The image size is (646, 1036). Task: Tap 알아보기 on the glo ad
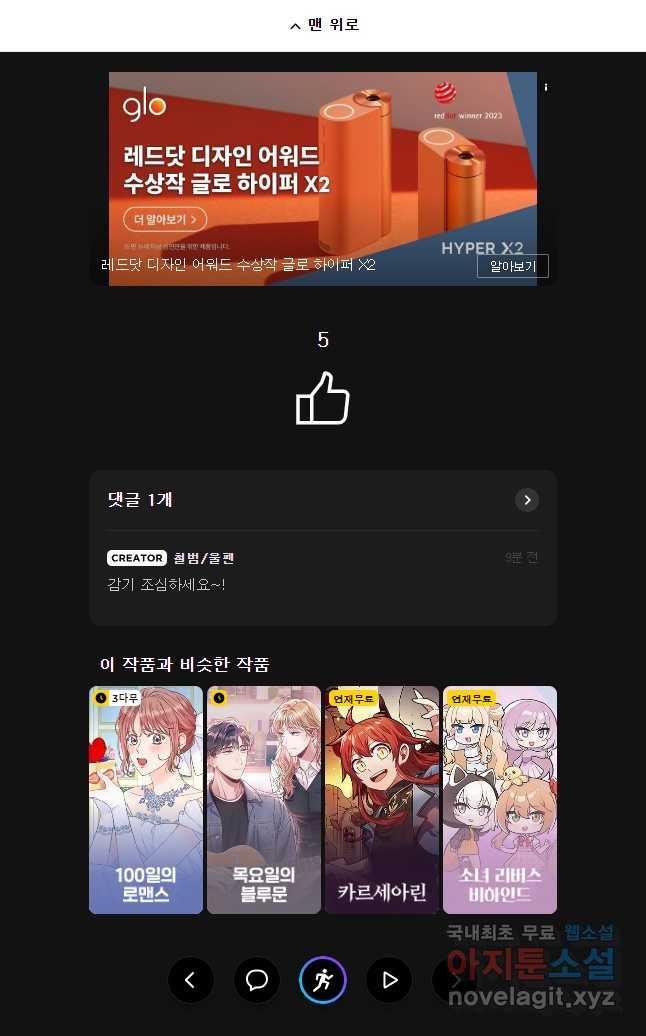pos(512,266)
